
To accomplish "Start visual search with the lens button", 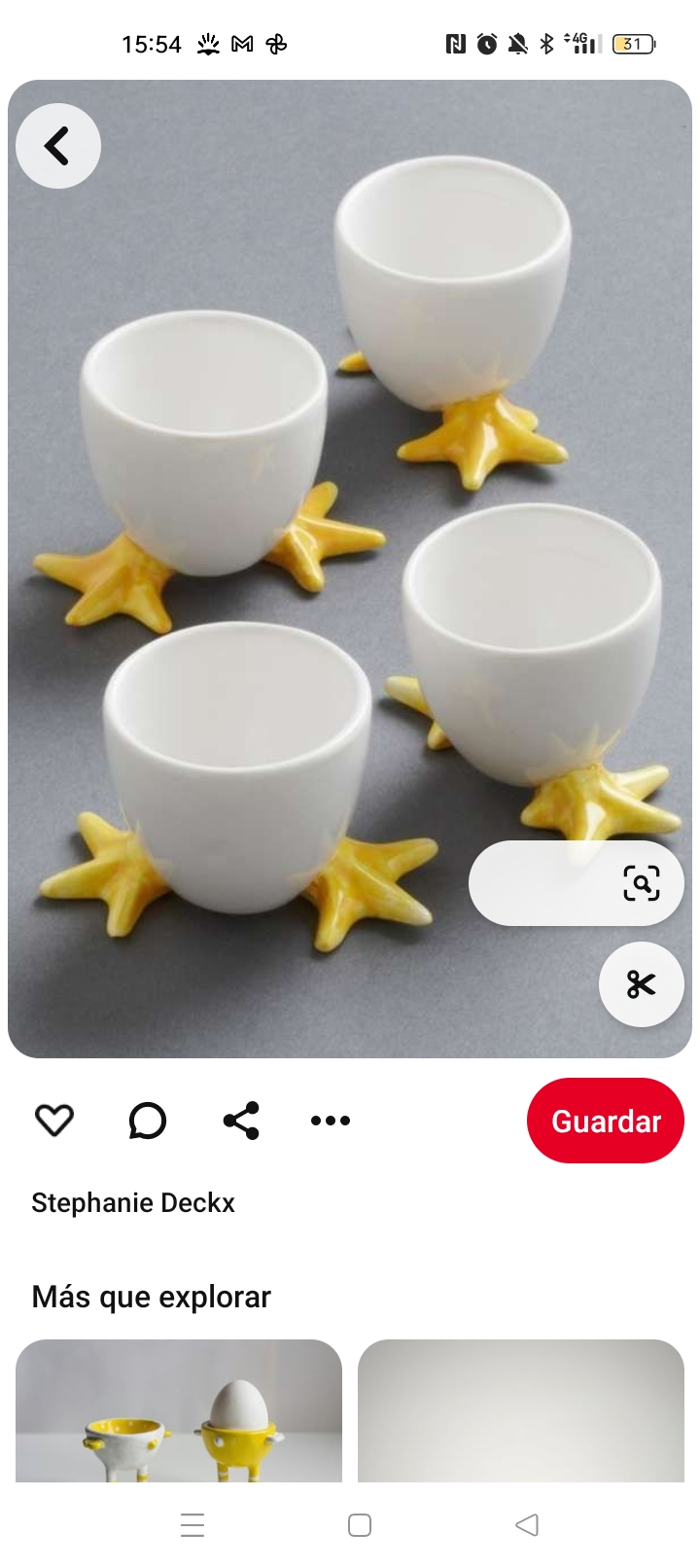I will pos(641,883).
